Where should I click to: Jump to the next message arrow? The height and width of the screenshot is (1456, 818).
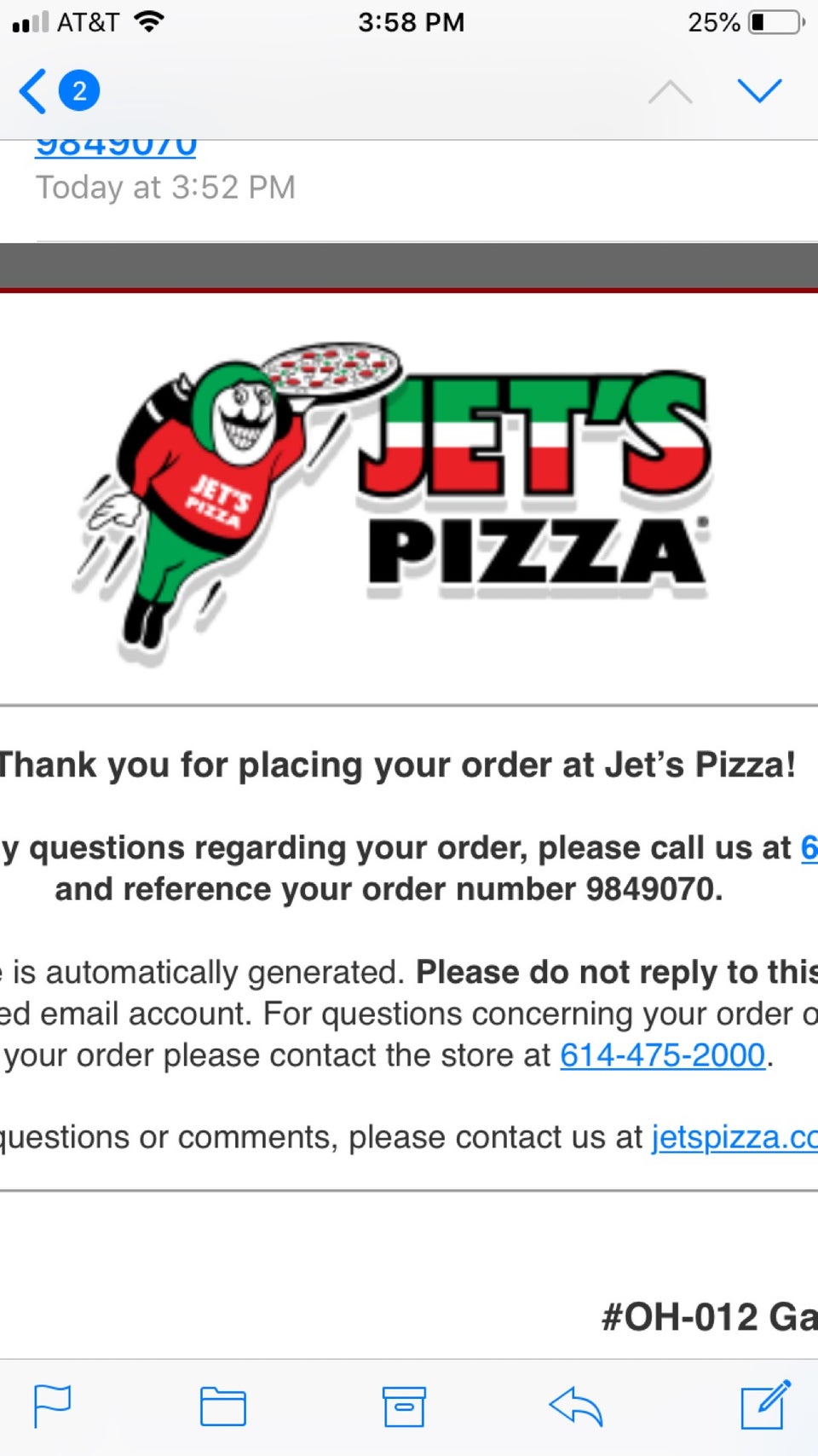coord(758,90)
